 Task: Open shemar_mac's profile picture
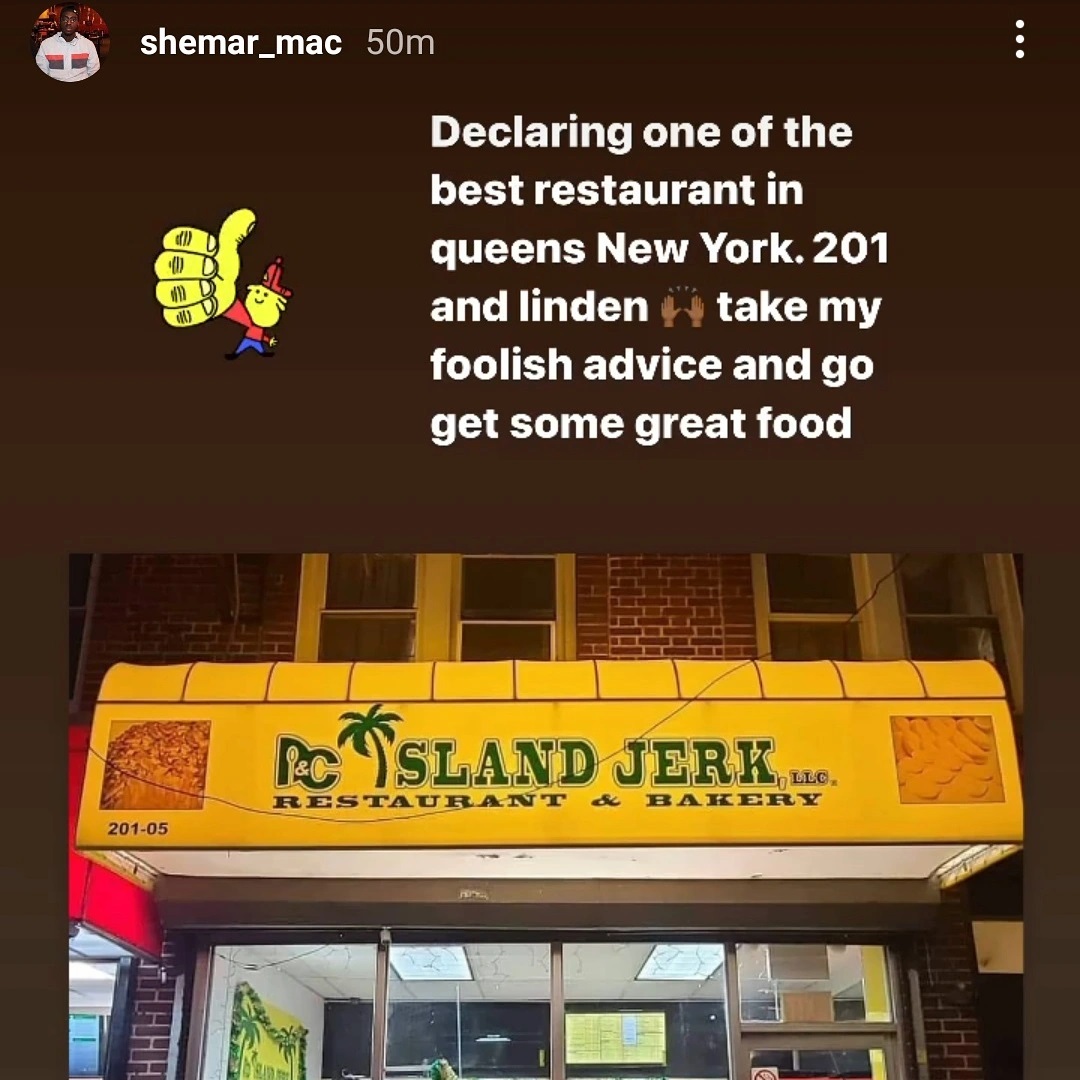[x=67, y=42]
